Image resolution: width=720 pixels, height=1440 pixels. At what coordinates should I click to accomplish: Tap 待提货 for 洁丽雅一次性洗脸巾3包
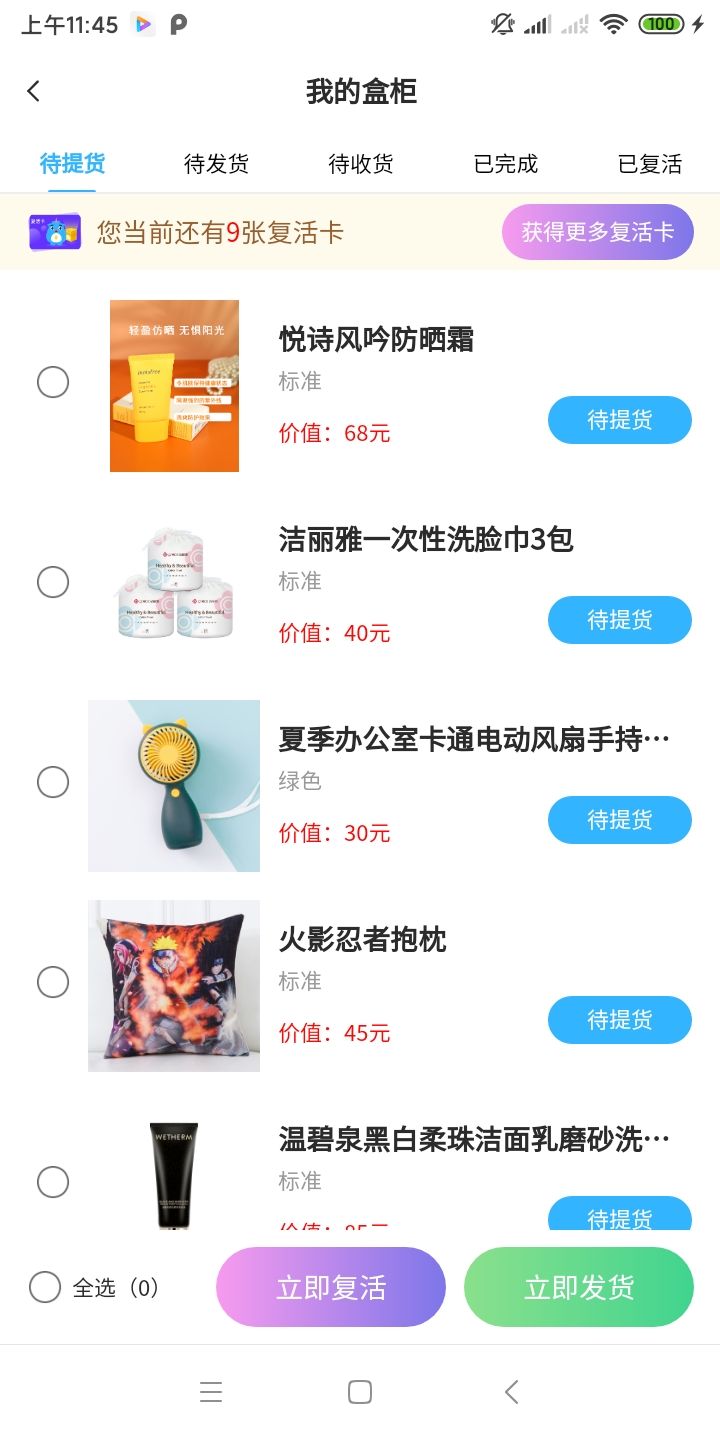[x=619, y=620]
